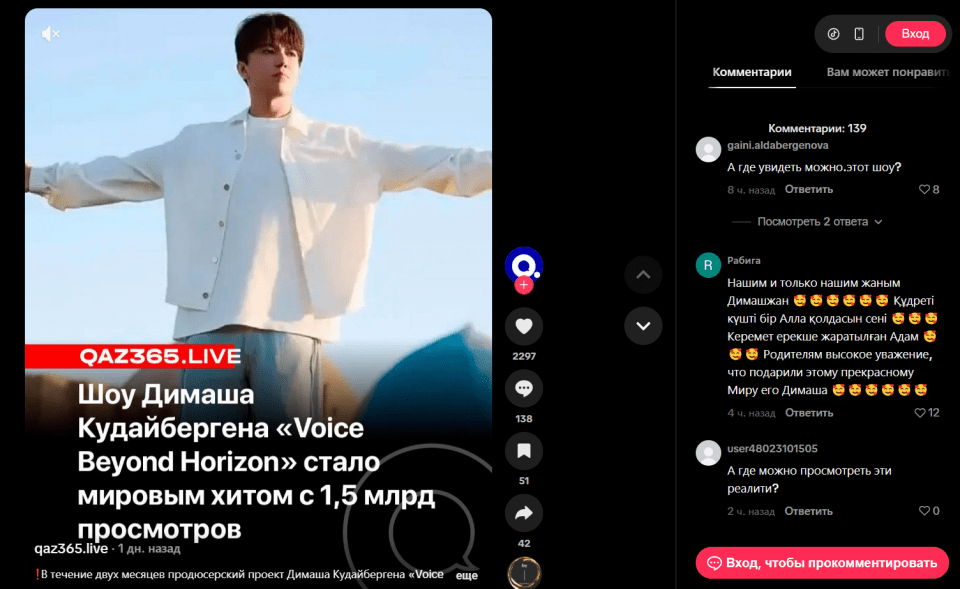
Task: Reply to user48023101505's comment
Action: (x=808, y=511)
